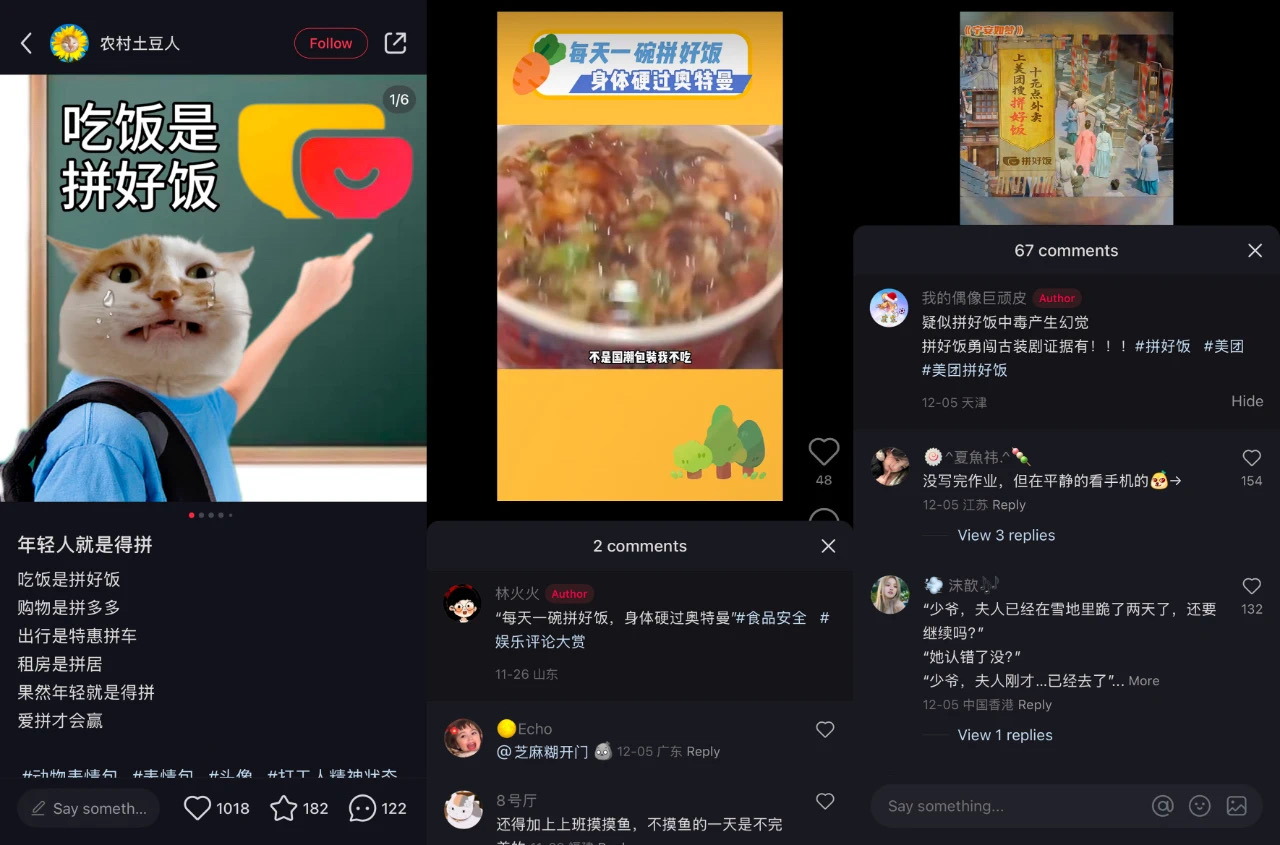Follow 农村土豆人
Screen dimensions: 1280x845
330,43
